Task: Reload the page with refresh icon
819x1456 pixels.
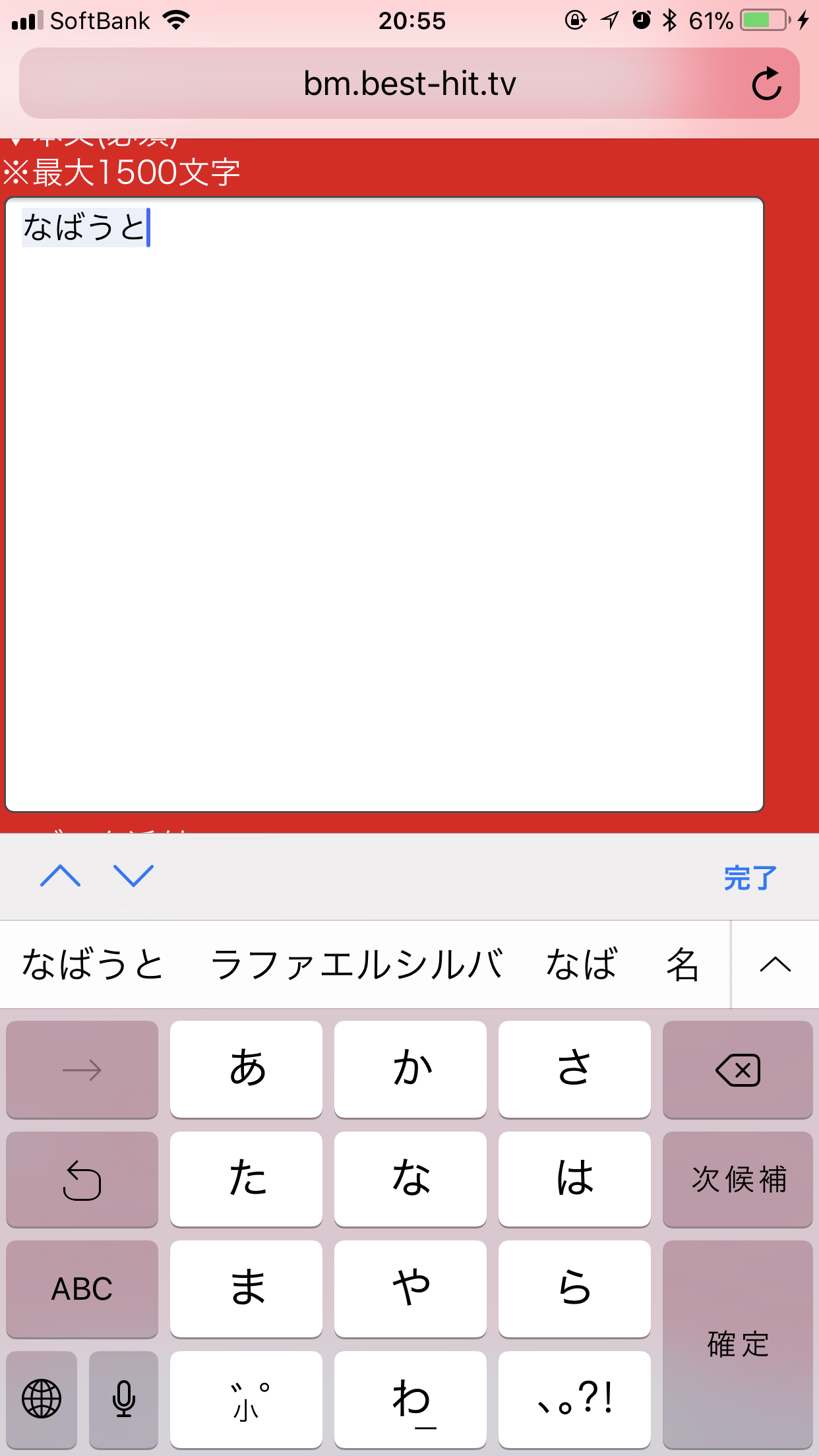Action: coord(766,84)
